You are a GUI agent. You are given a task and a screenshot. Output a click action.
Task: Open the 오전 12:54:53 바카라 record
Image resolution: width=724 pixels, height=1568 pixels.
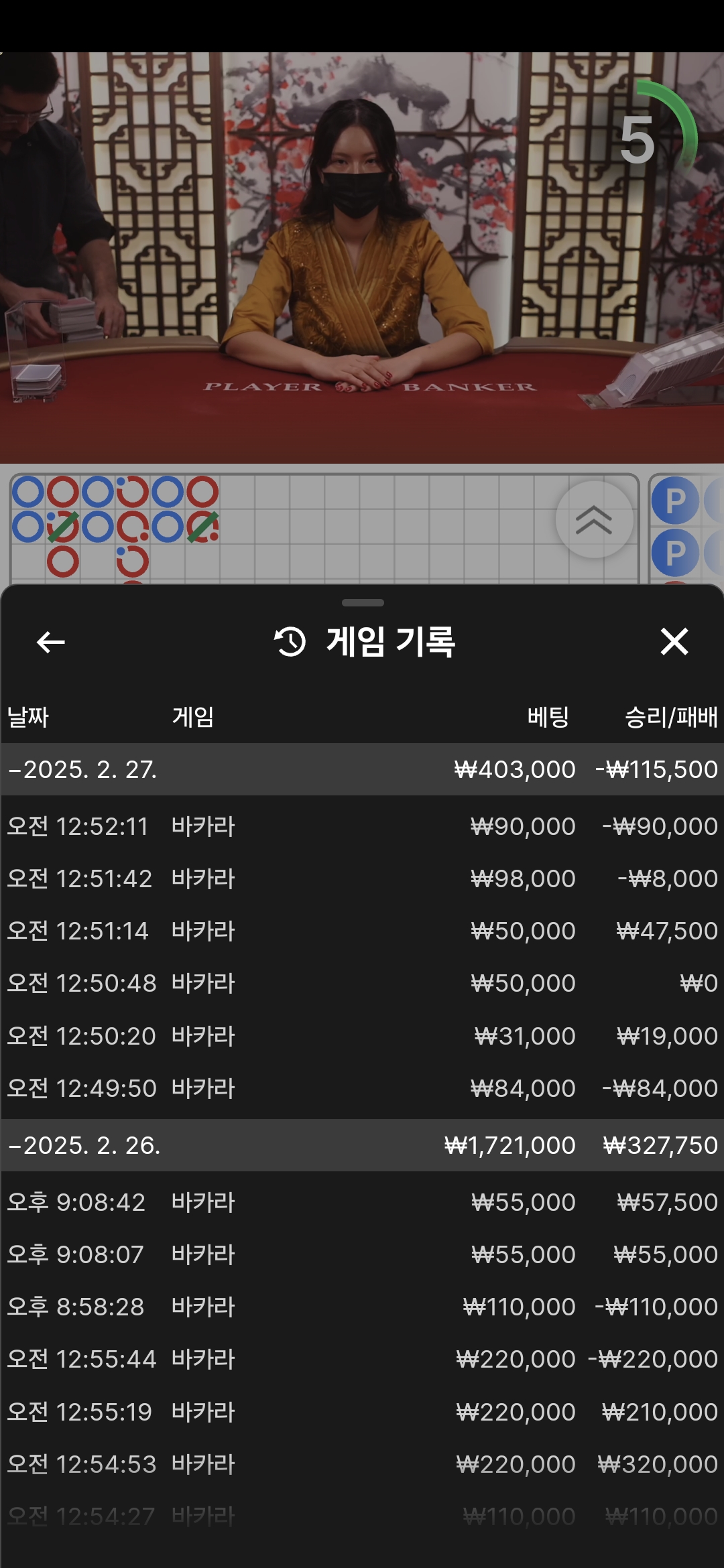[362, 1464]
